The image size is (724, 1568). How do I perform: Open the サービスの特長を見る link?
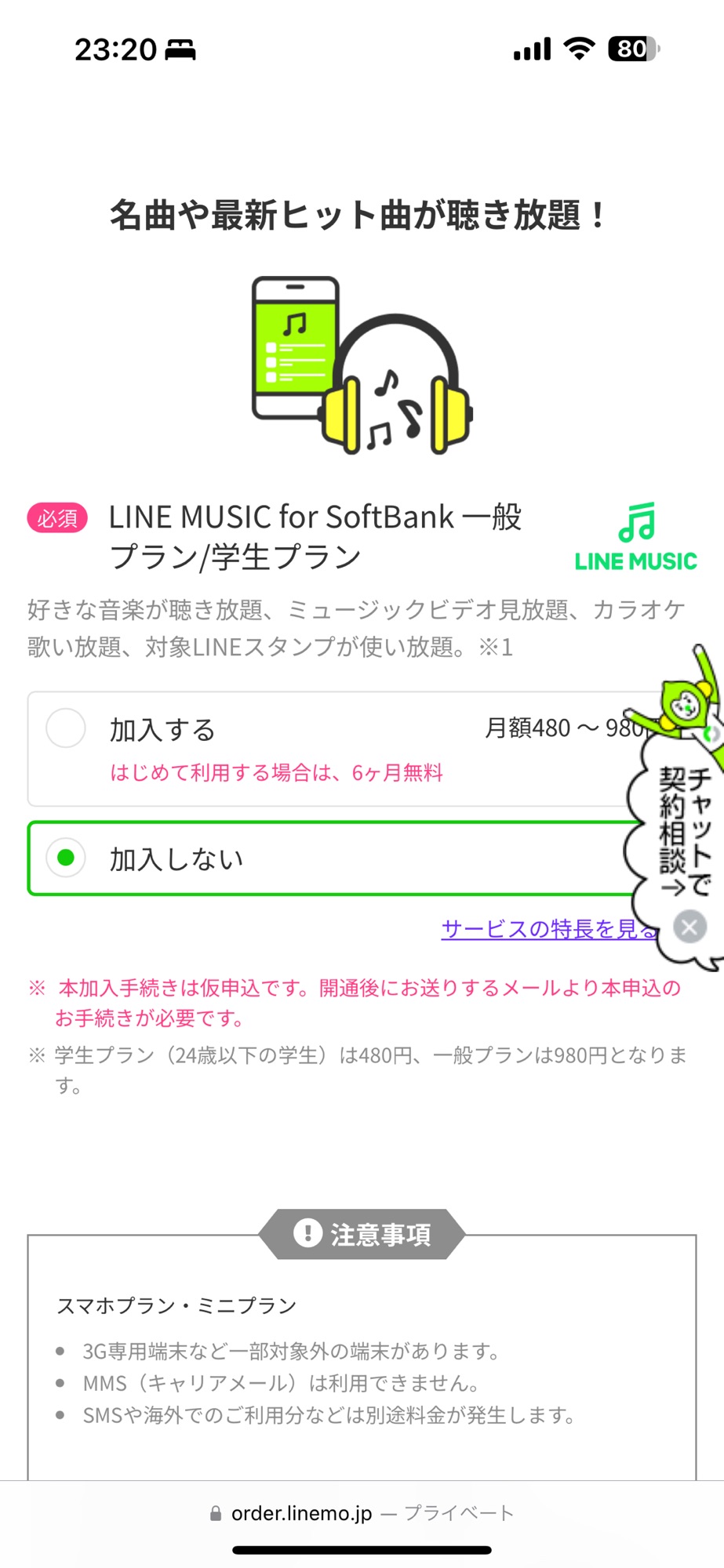[x=548, y=929]
